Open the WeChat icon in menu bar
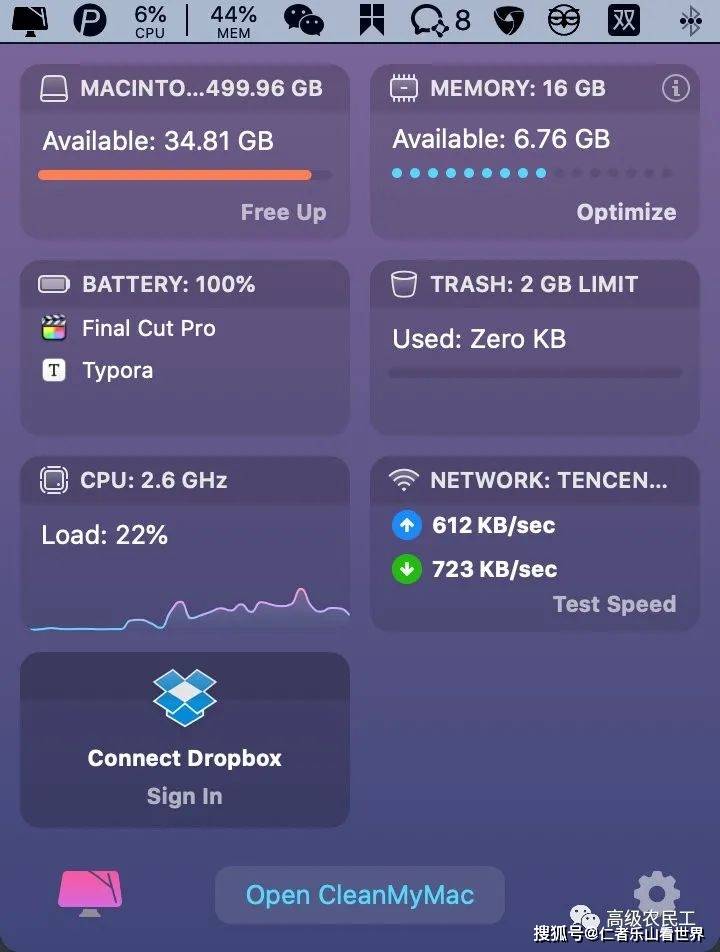The height and width of the screenshot is (952, 720). pyautogui.click(x=304, y=19)
